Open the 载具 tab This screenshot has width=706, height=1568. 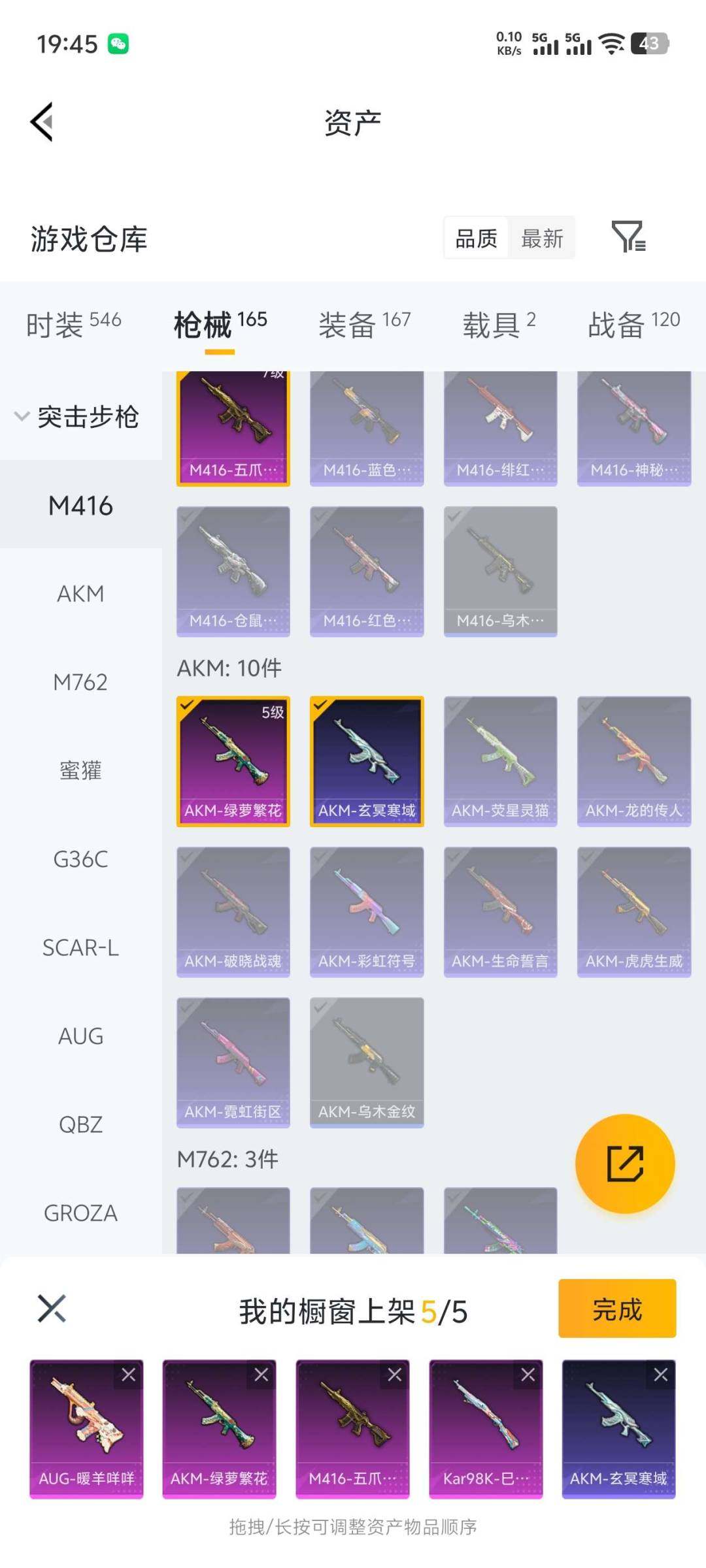[x=499, y=324]
